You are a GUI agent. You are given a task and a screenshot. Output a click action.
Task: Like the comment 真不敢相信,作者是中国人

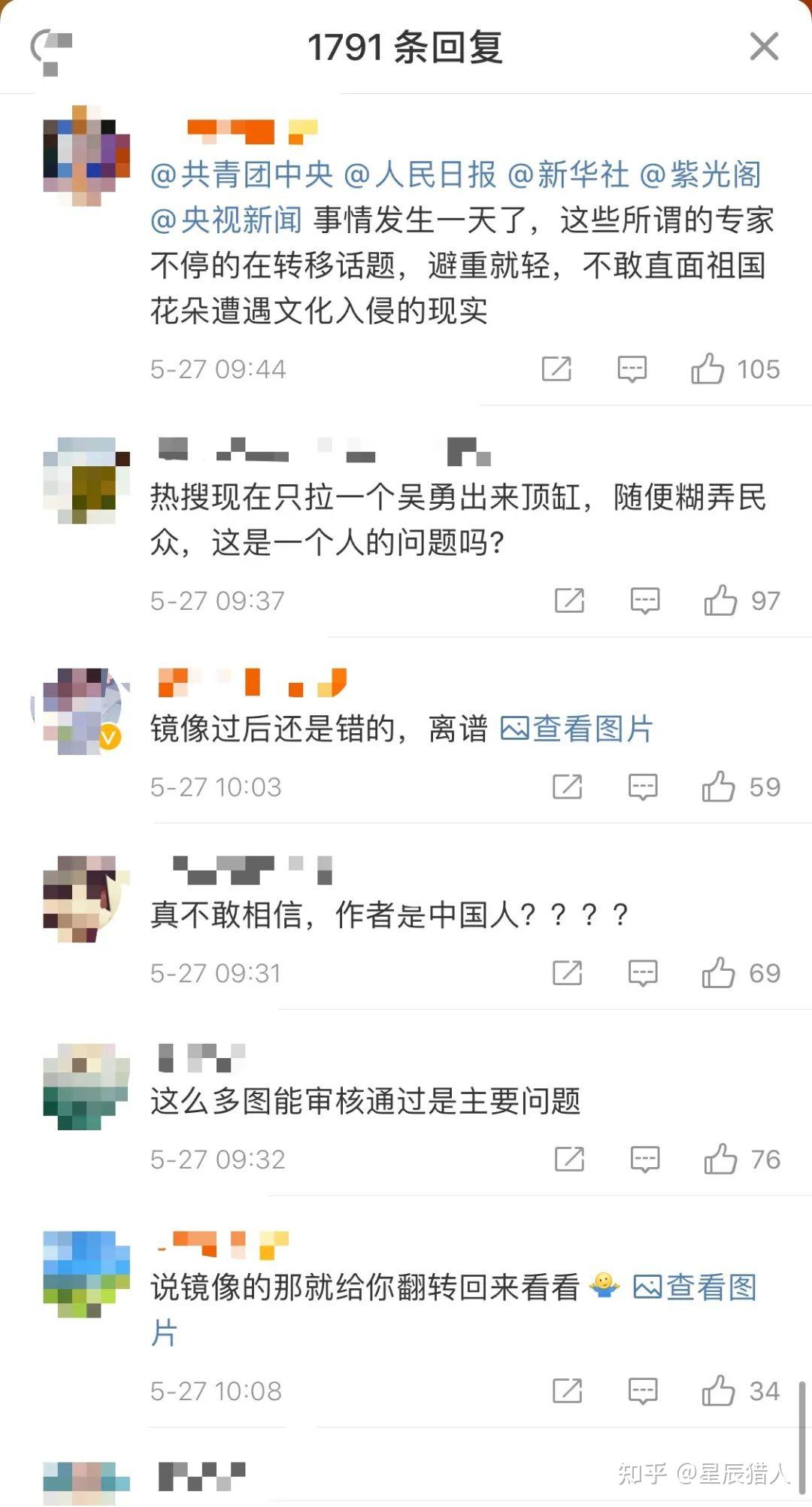718,973
